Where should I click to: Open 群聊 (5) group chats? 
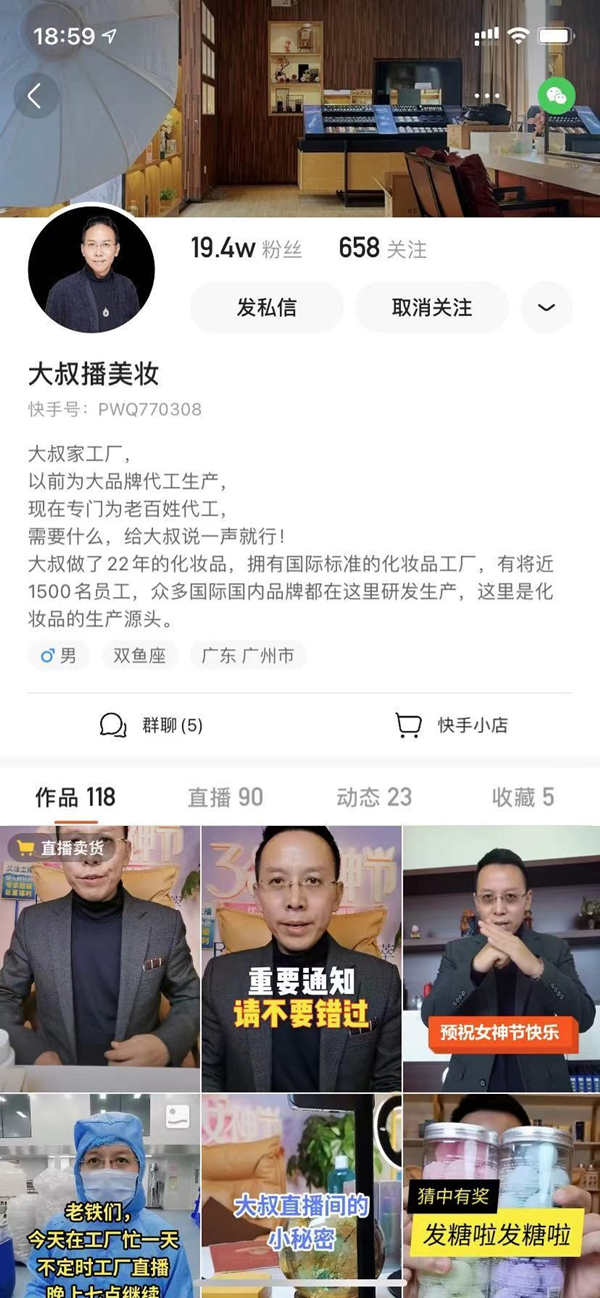point(152,725)
